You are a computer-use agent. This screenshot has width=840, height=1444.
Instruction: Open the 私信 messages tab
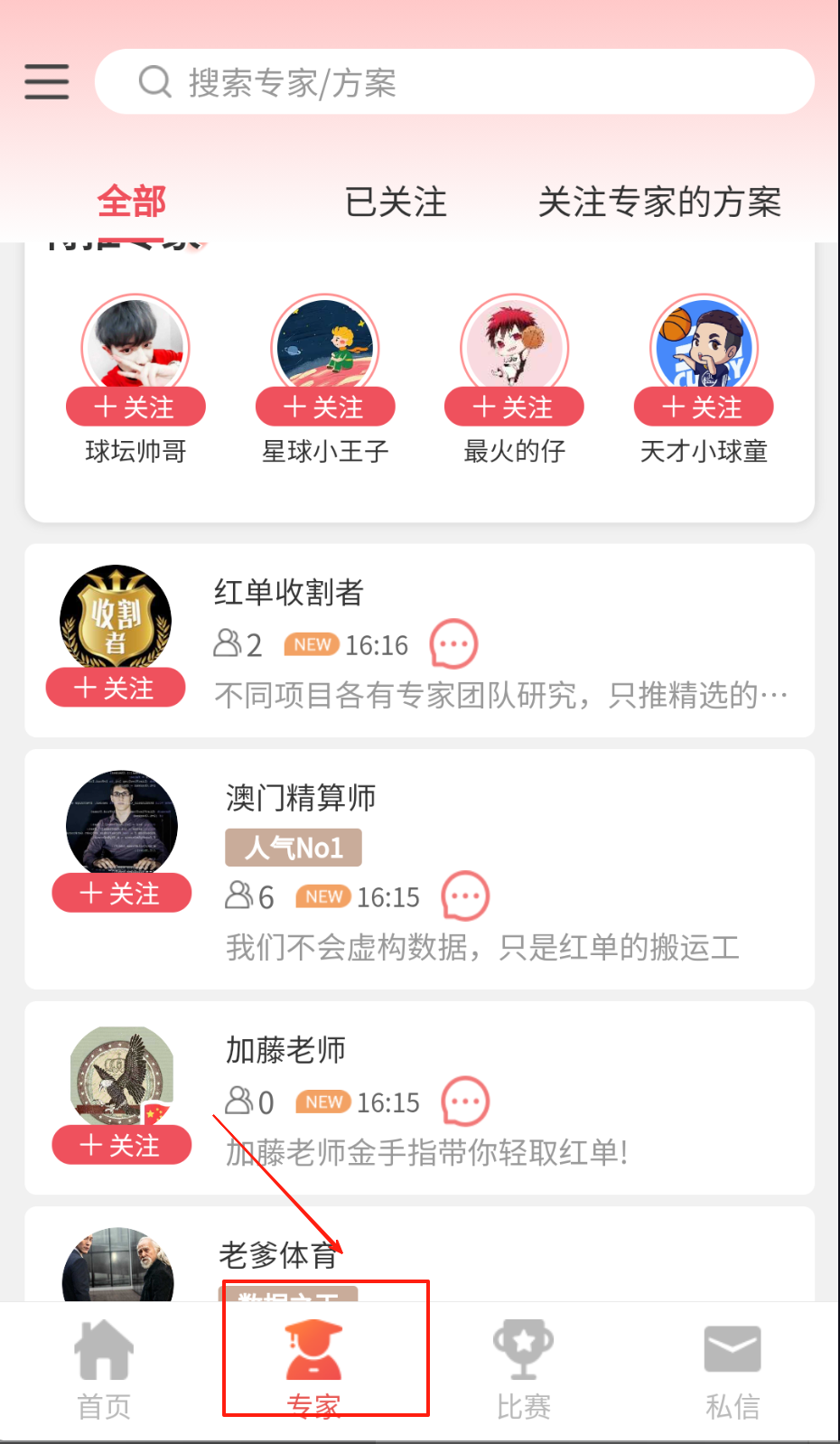pyautogui.click(x=733, y=1369)
